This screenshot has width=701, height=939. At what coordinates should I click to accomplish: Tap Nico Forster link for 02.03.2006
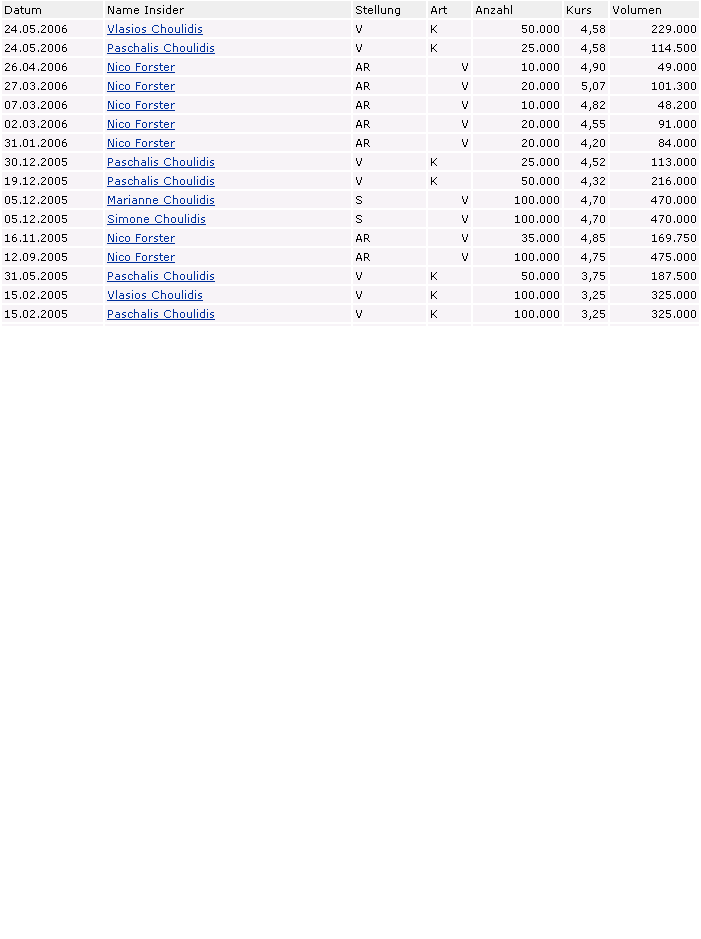(141, 124)
